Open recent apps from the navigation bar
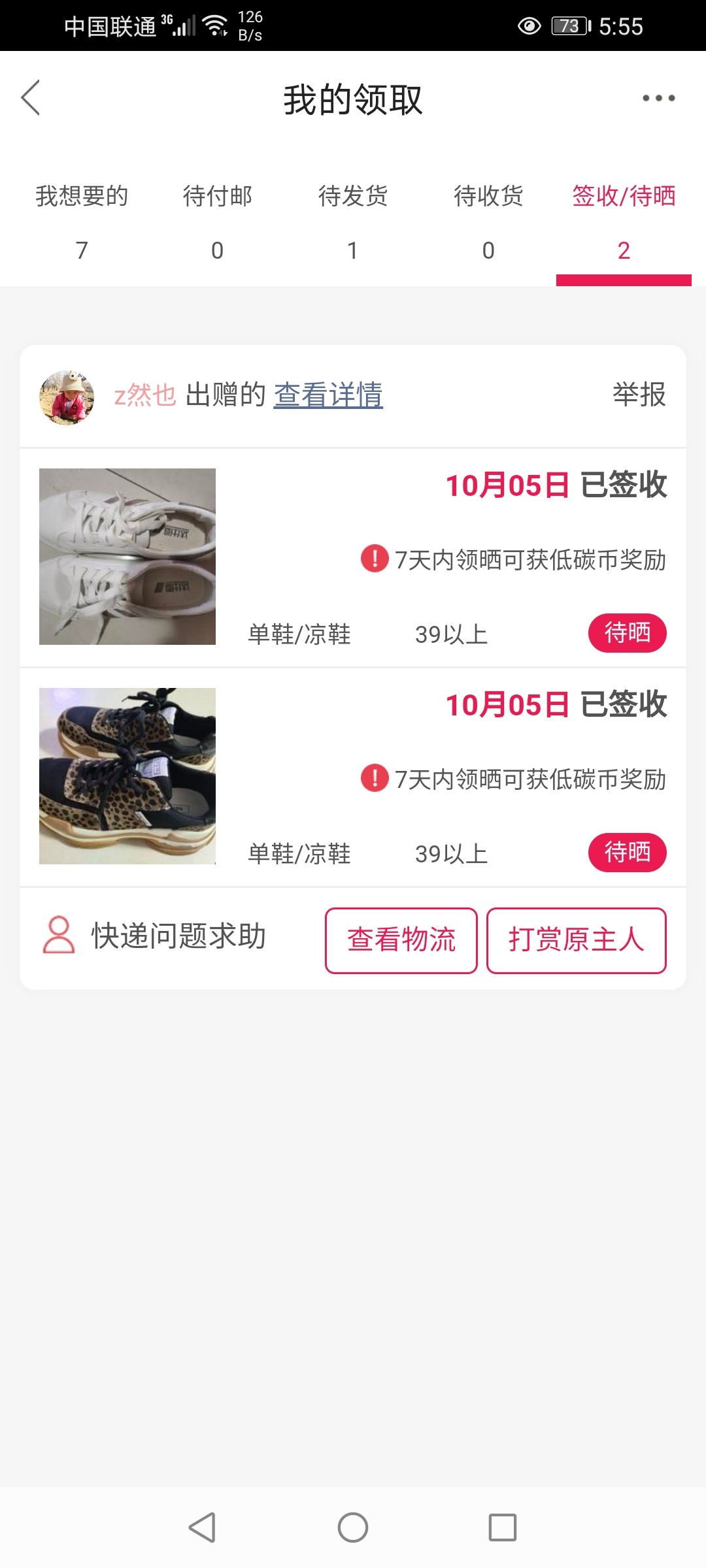This screenshot has height=1568, width=706. [x=503, y=1527]
